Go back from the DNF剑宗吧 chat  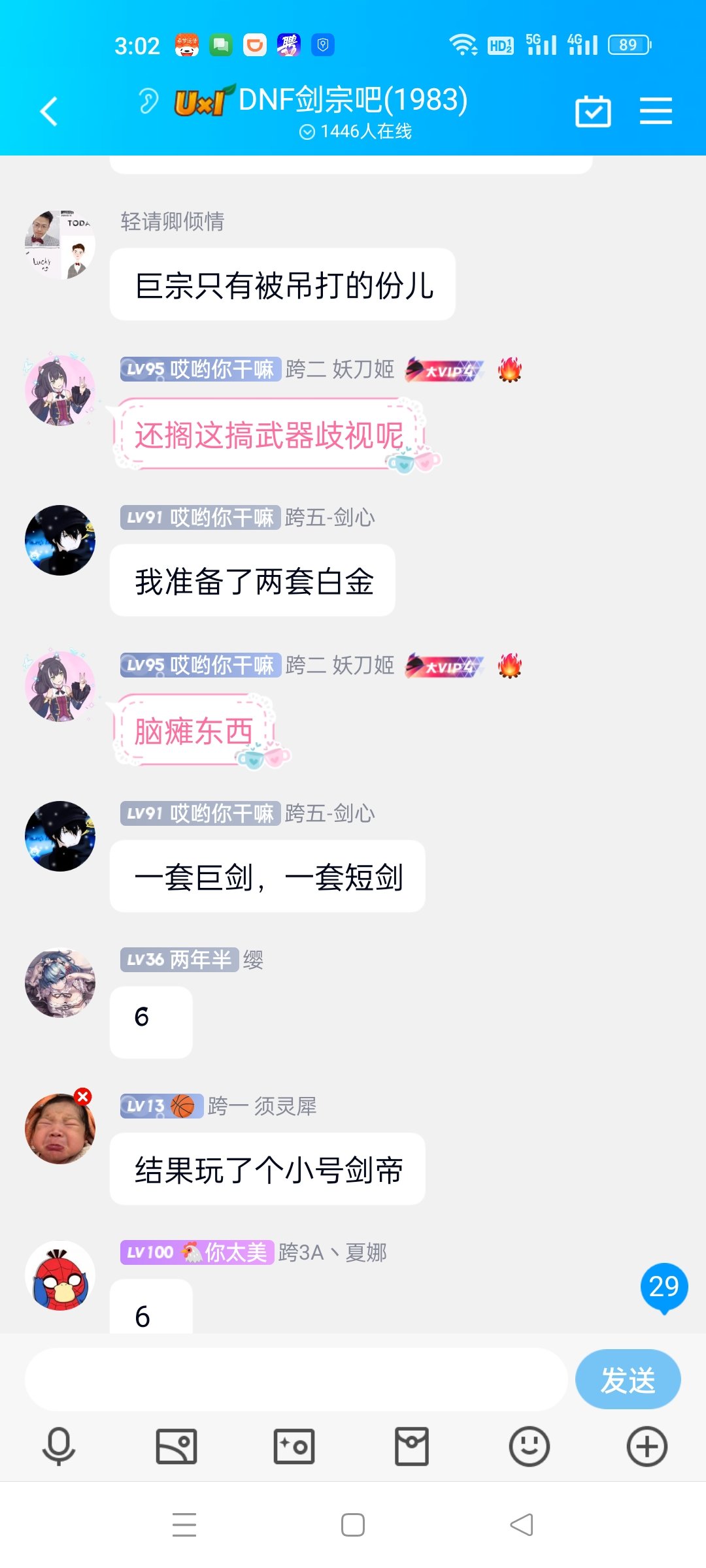click(x=49, y=111)
